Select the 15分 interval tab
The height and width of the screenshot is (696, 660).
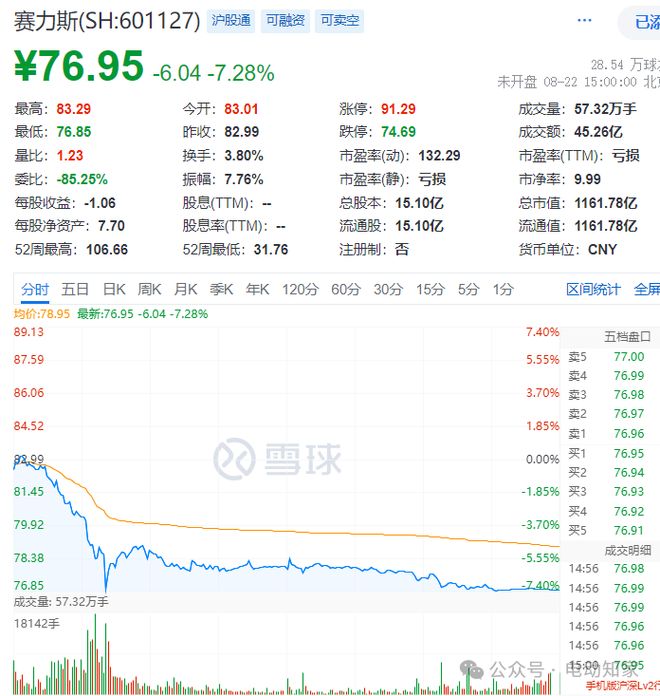click(430, 289)
